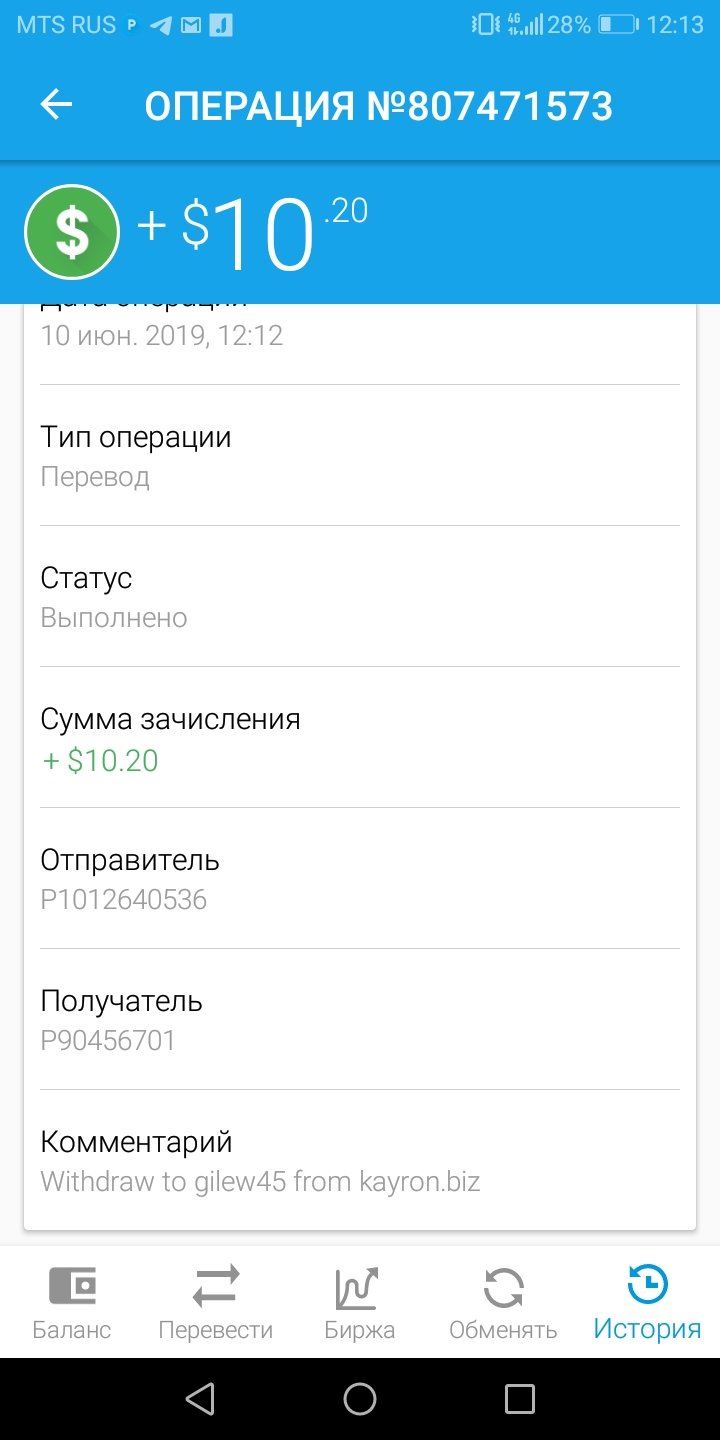The width and height of the screenshot is (720, 1440).
Task: Tap the system back button
Action: click(x=200, y=1399)
